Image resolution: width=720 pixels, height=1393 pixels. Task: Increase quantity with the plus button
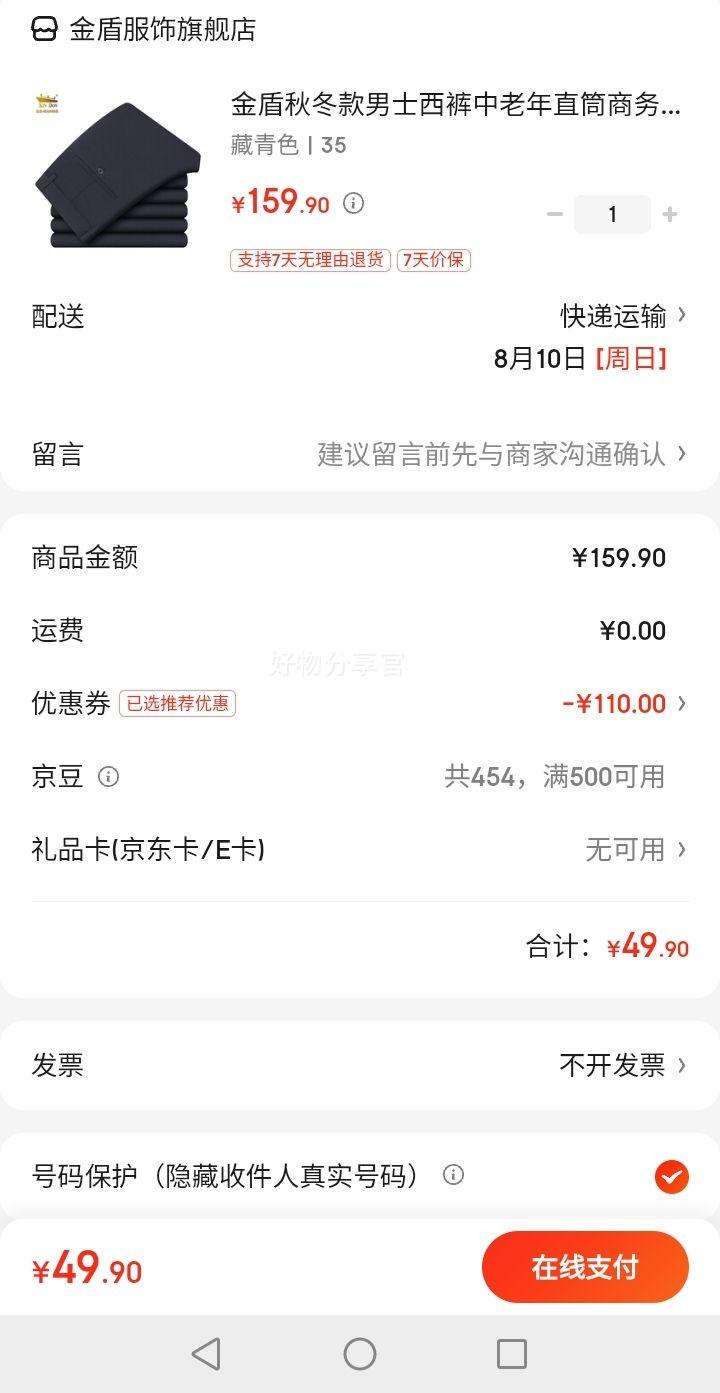coord(670,214)
